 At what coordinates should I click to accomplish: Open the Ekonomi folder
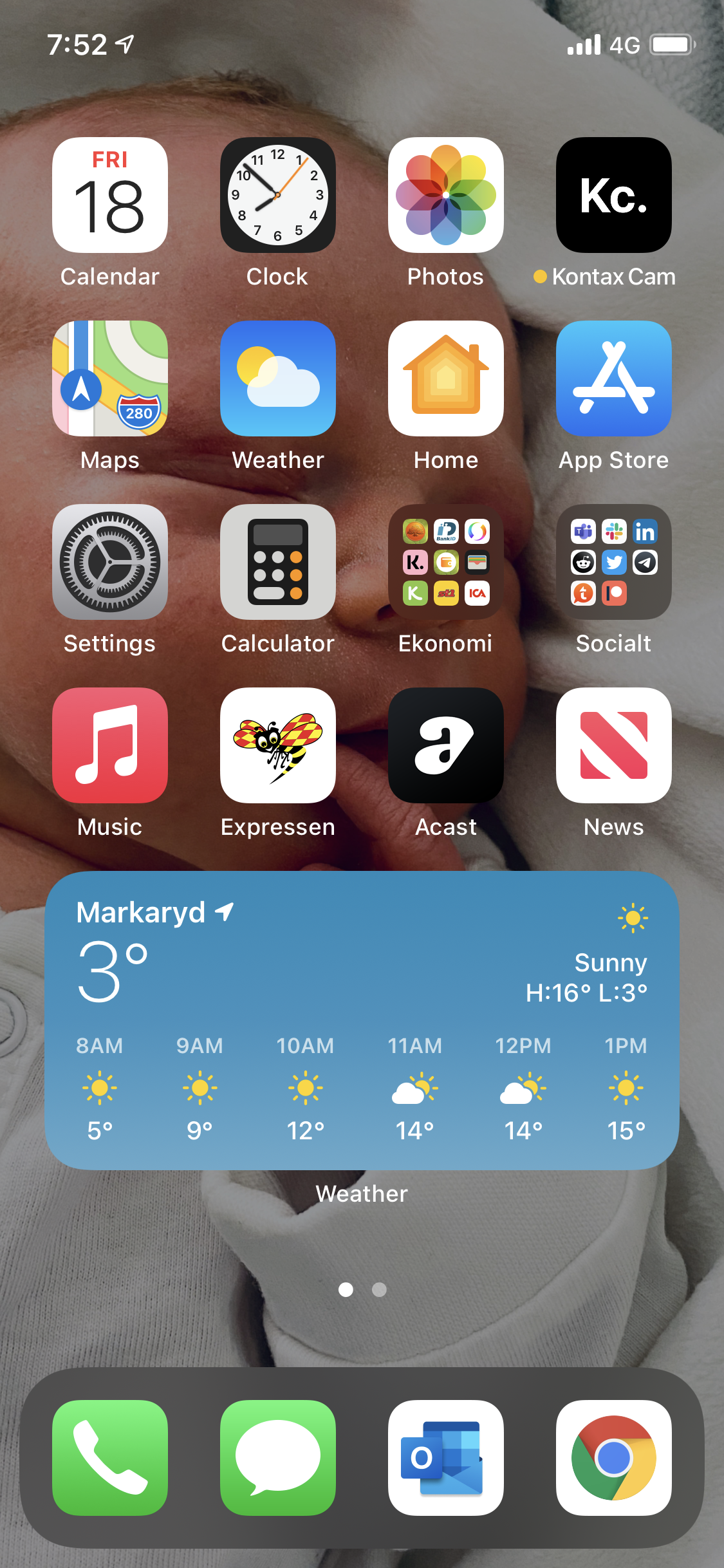pos(446,562)
